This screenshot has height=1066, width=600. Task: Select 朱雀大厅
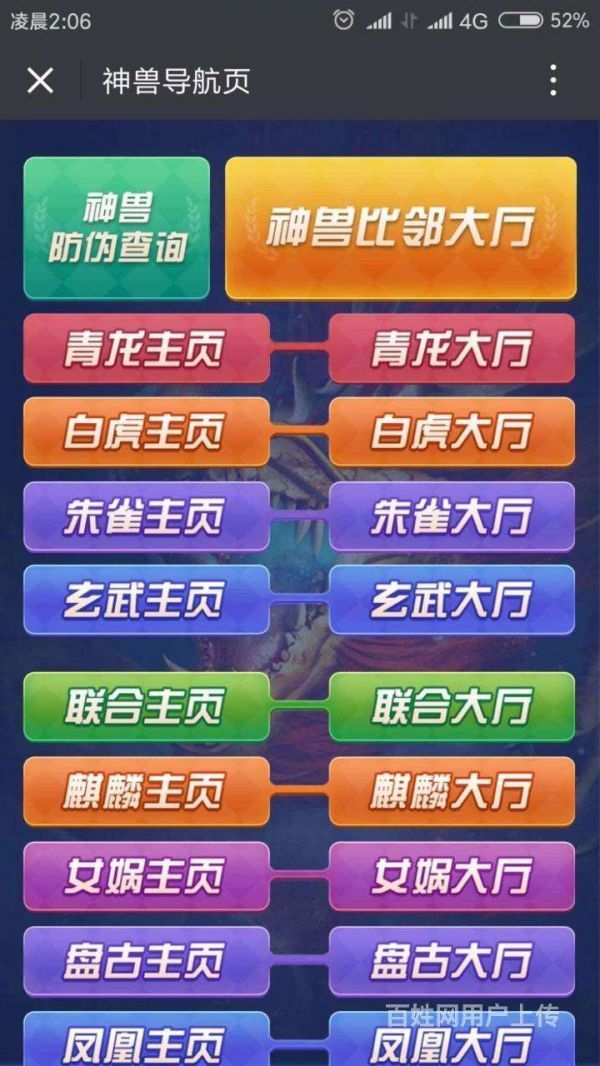(x=452, y=516)
